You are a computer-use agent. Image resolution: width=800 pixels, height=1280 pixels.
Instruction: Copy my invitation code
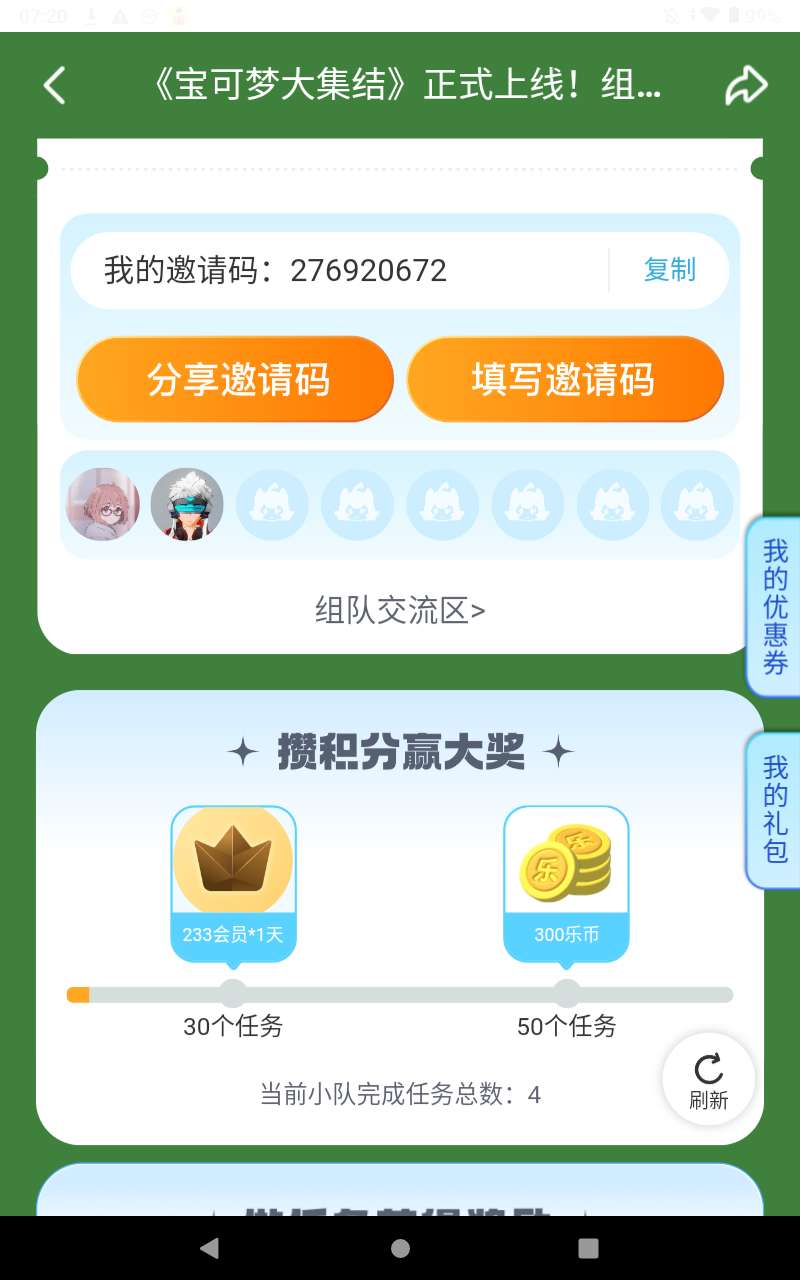point(669,270)
